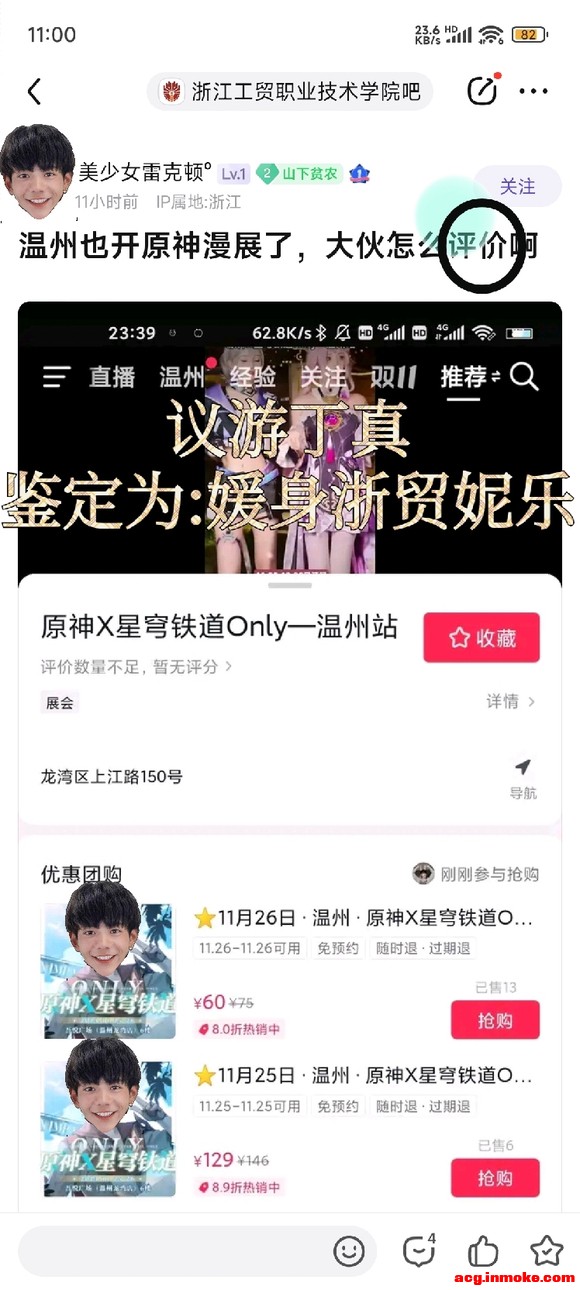View the 4 comments
This screenshot has height=1290, width=580.
[x=418, y=1250]
